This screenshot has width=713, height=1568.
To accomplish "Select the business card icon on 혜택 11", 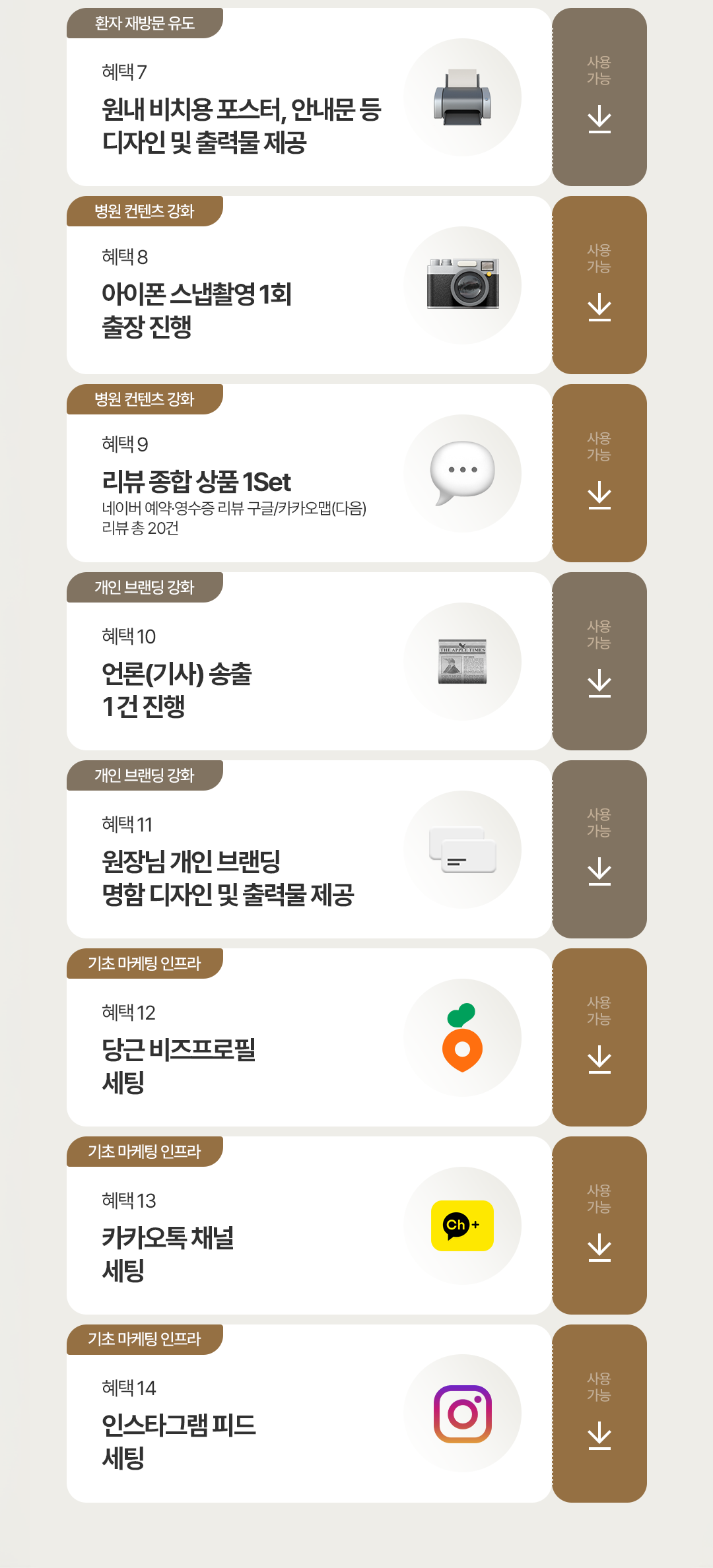I will point(462,850).
